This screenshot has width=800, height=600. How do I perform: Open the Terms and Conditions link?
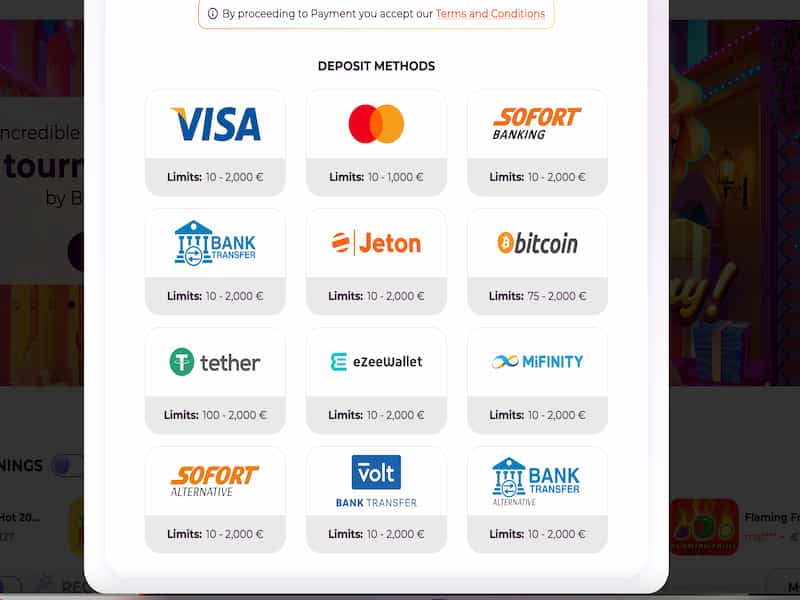point(490,14)
